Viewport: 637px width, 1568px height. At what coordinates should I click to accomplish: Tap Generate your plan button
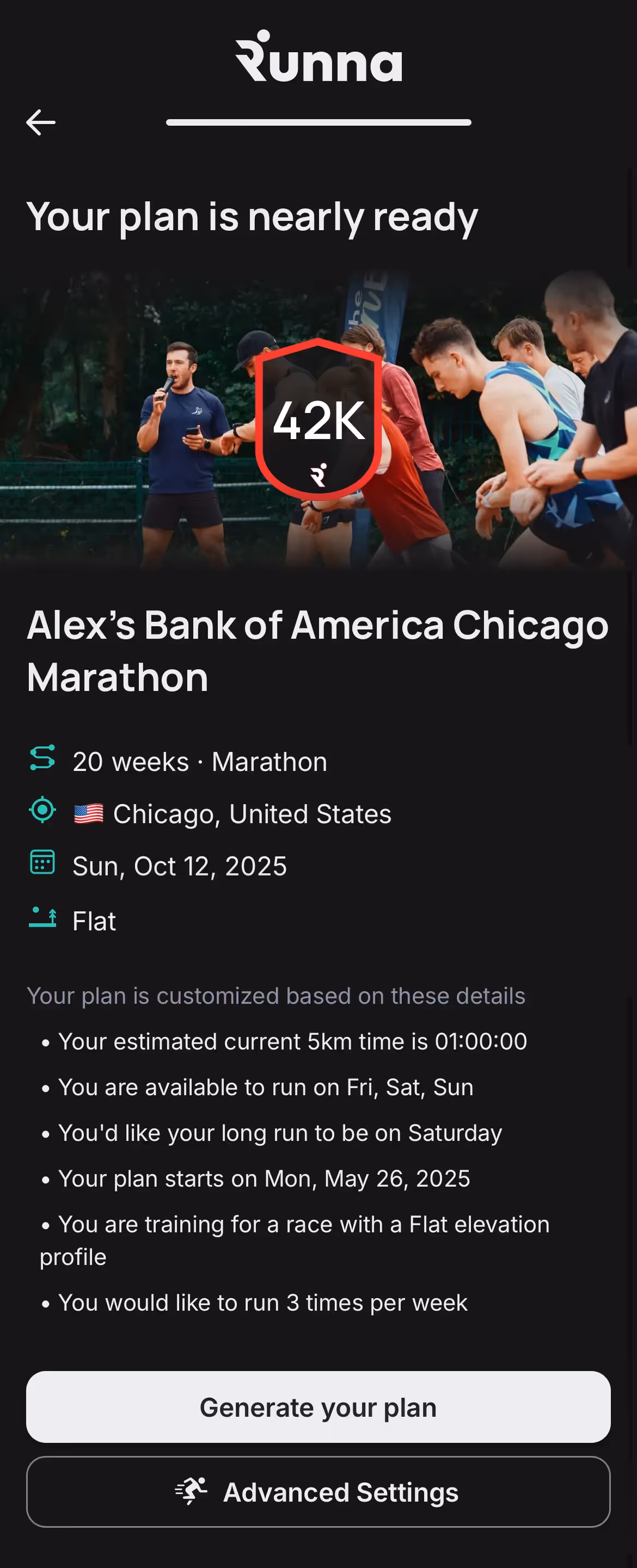(318, 1407)
